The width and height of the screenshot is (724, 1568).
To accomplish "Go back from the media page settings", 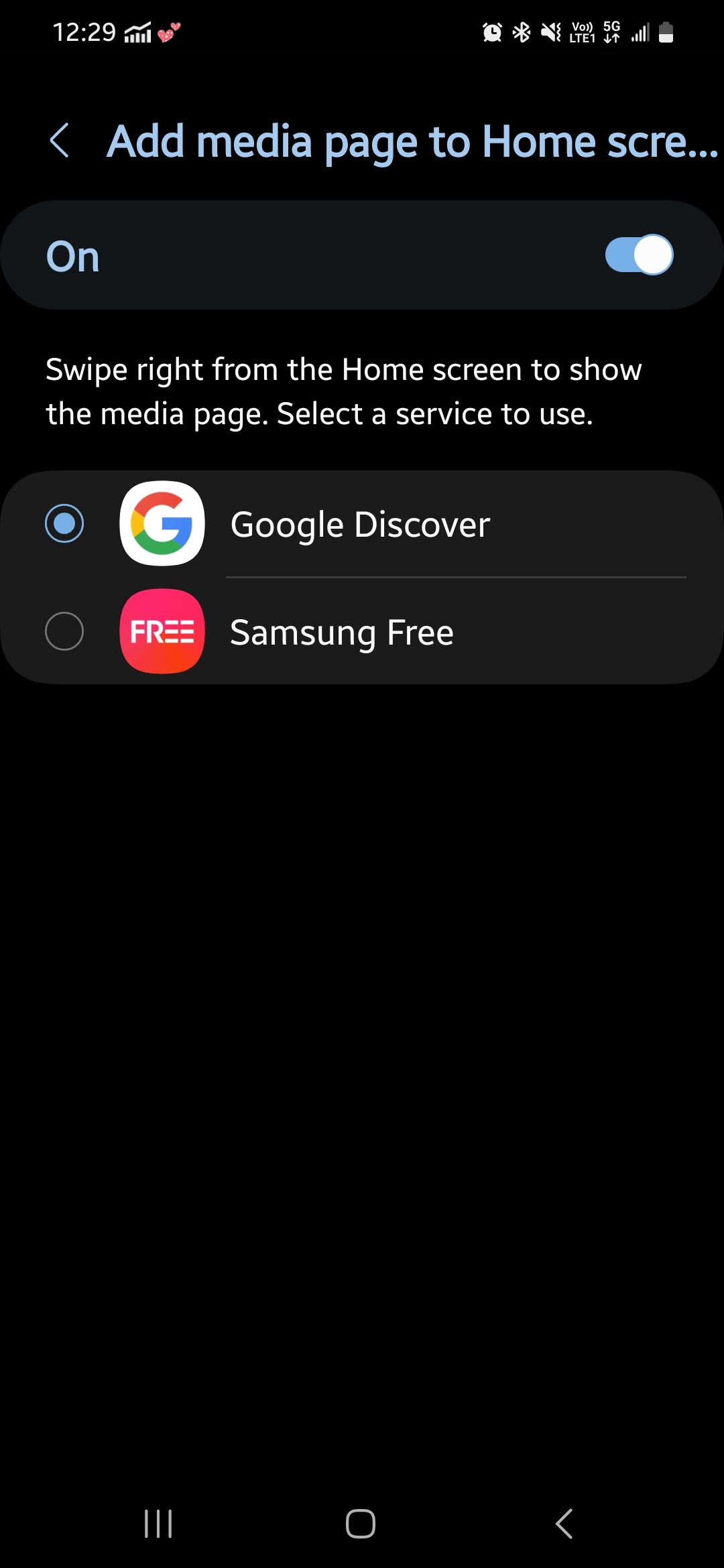I will point(60,141).
